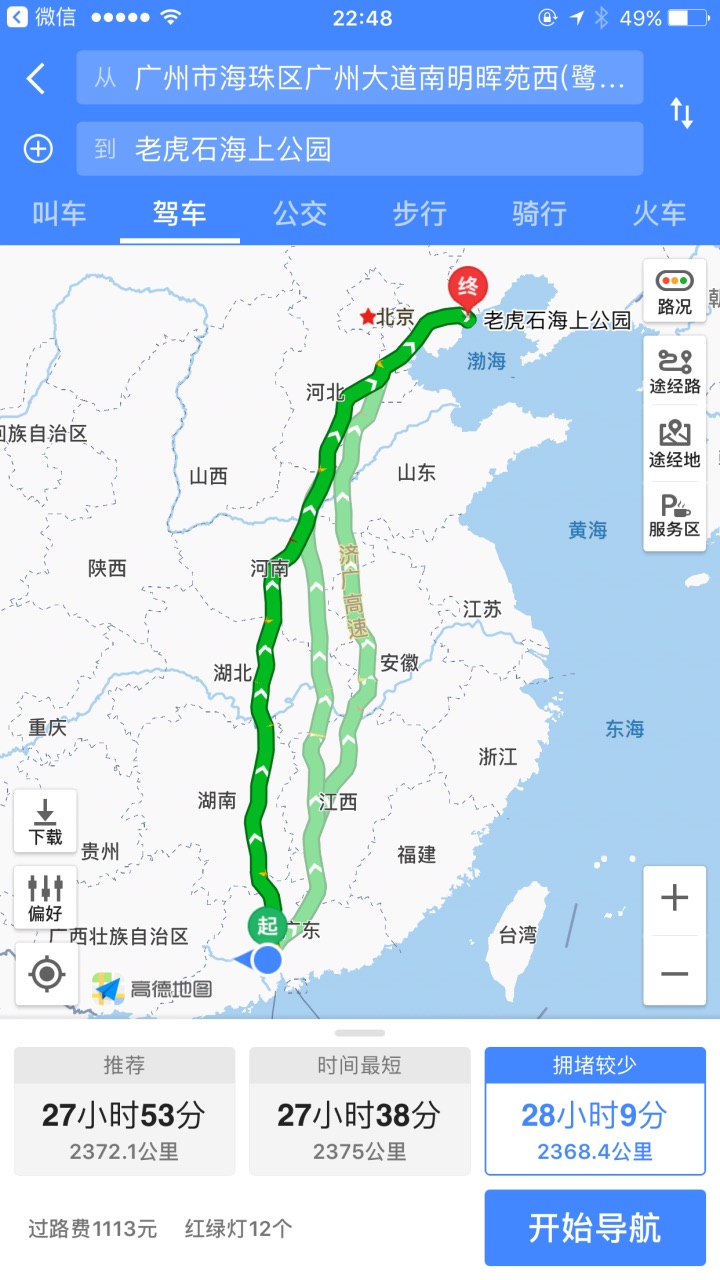The image size is (720, 1280).
Task: Open 途经路 route options
Action: tap(674, 371)
